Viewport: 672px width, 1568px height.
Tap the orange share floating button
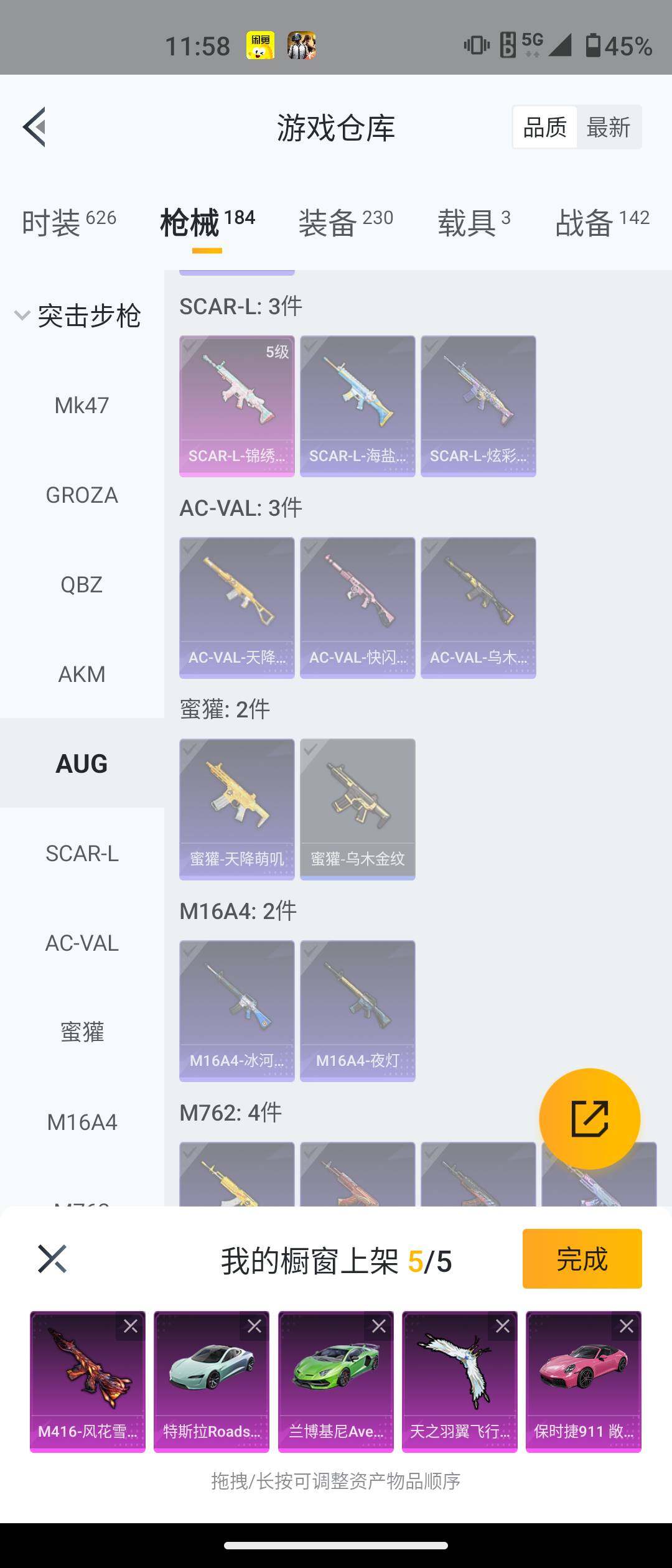click(589, 1119)
